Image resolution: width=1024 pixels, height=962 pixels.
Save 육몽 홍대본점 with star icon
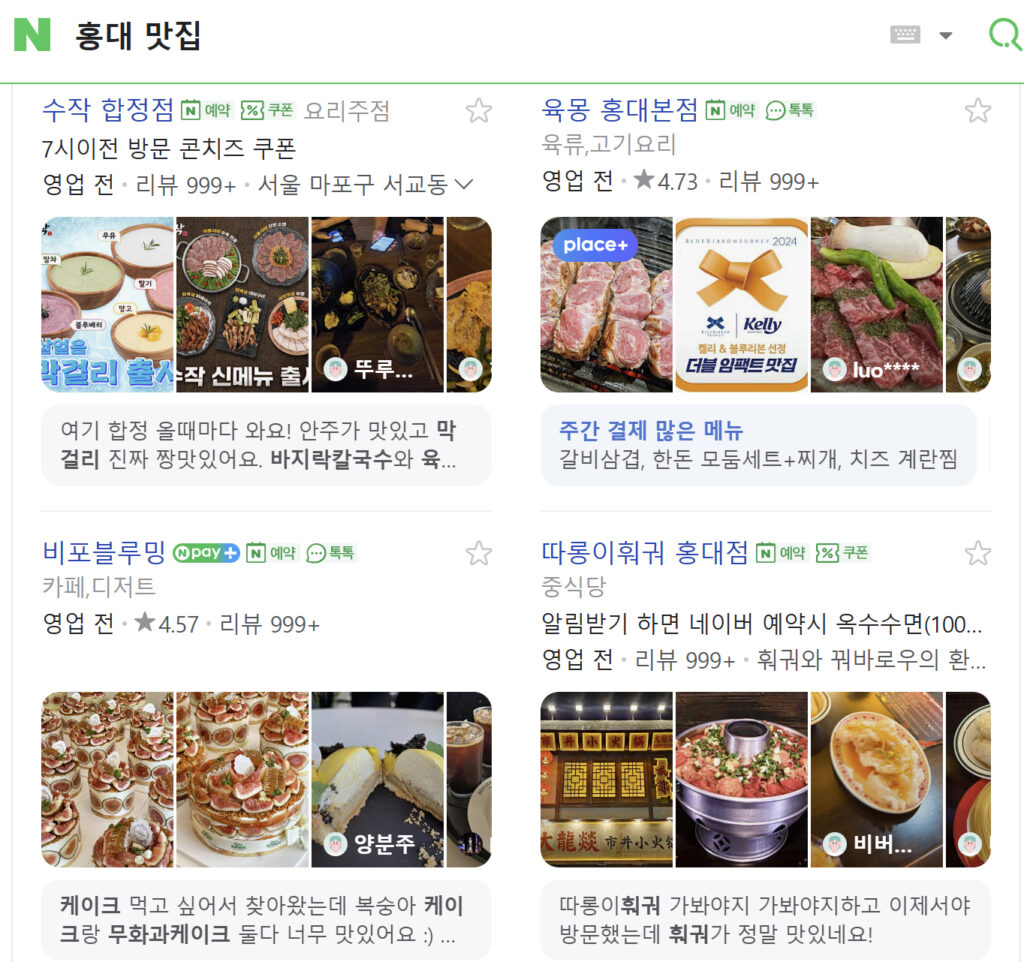977,111
